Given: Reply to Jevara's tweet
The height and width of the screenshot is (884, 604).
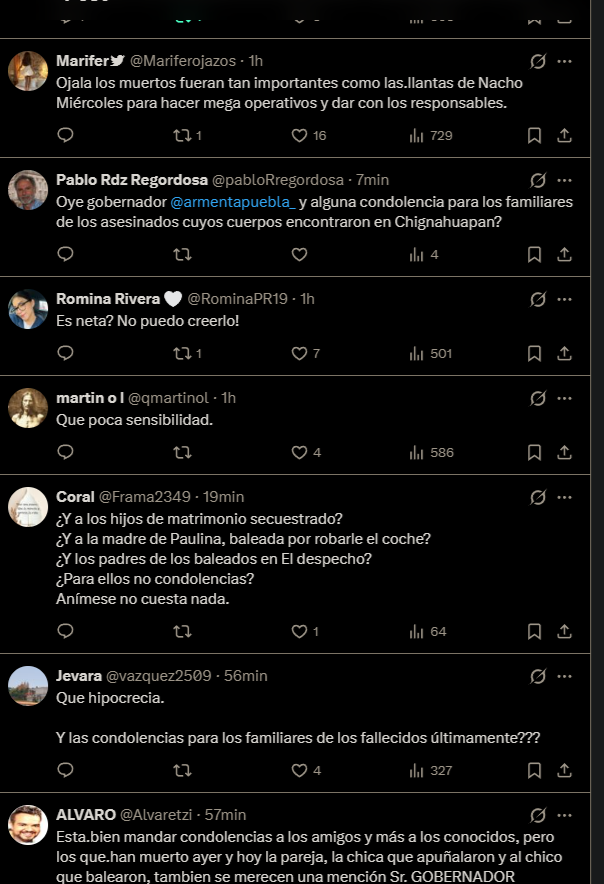Looking at the screenshot, I should (66, 770).
